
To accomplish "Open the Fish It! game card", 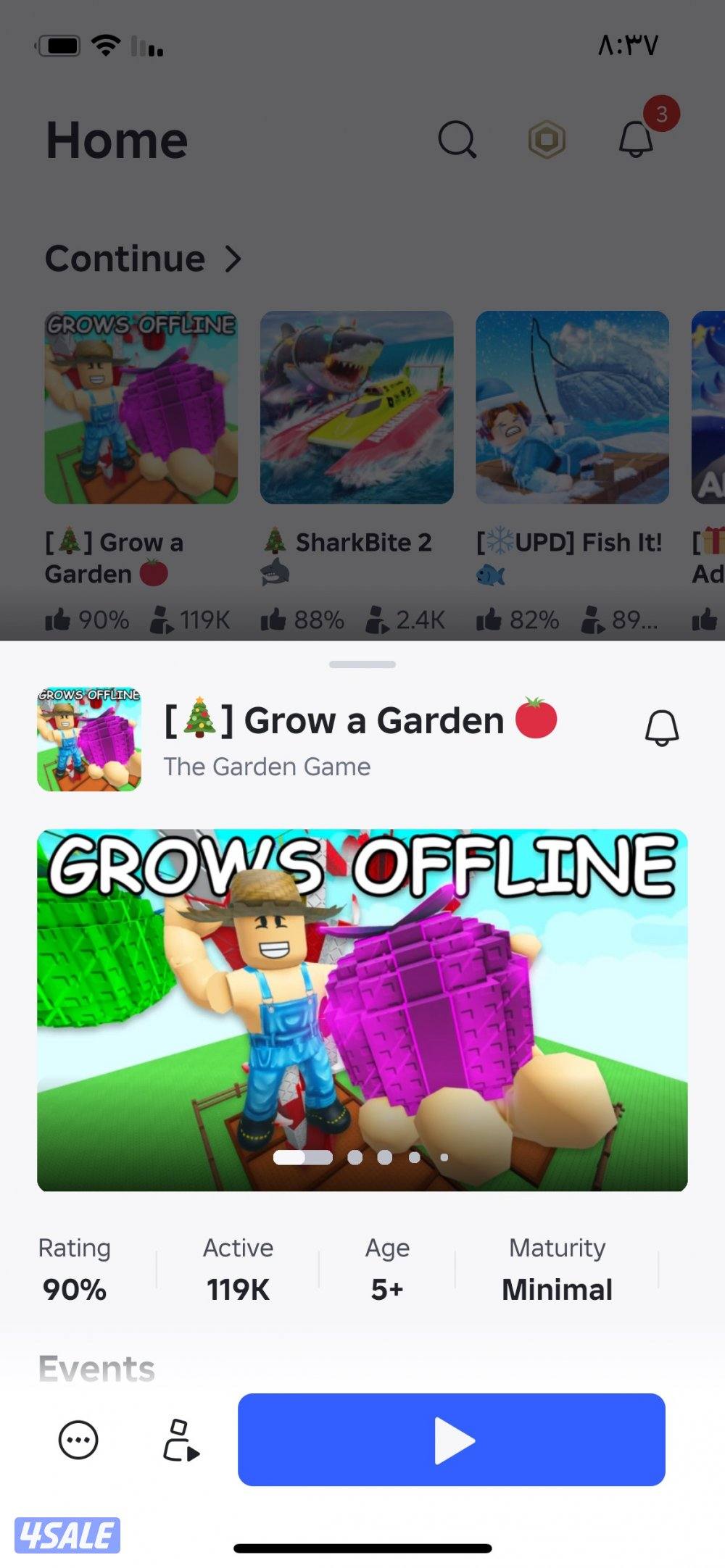I will click(x=572, y=407).
